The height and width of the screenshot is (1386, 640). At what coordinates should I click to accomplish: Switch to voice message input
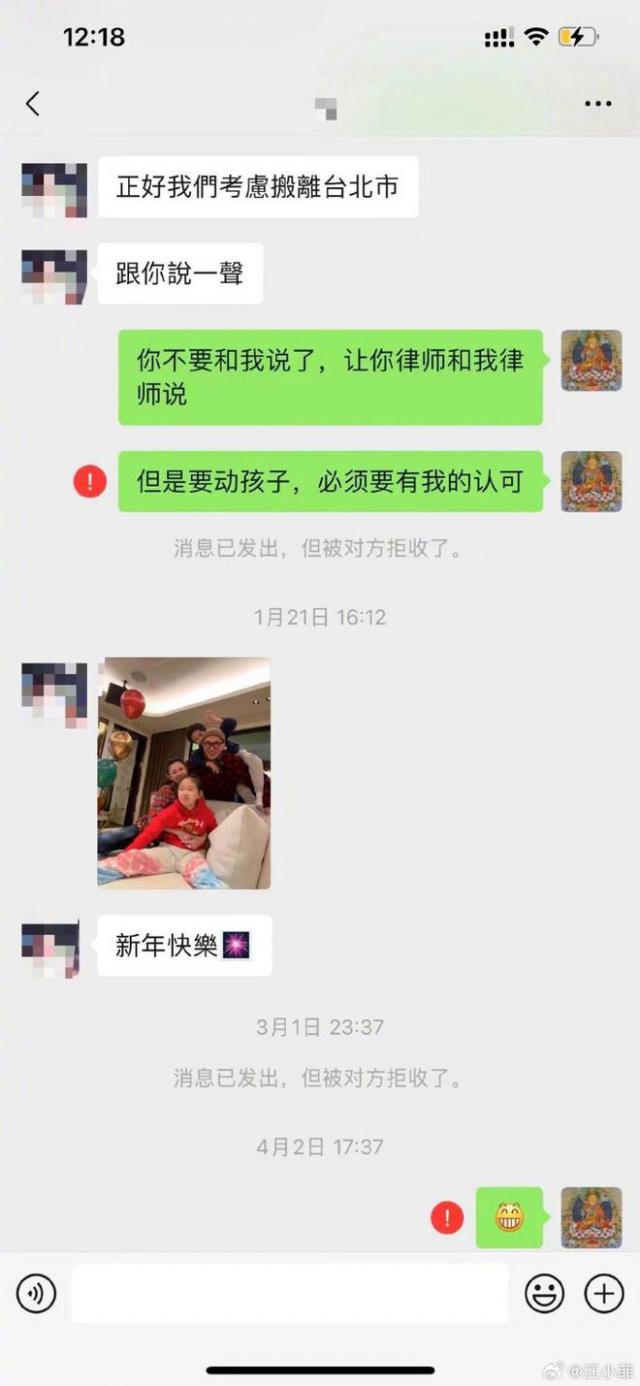pyautogui.click(x=36, y=1294)
